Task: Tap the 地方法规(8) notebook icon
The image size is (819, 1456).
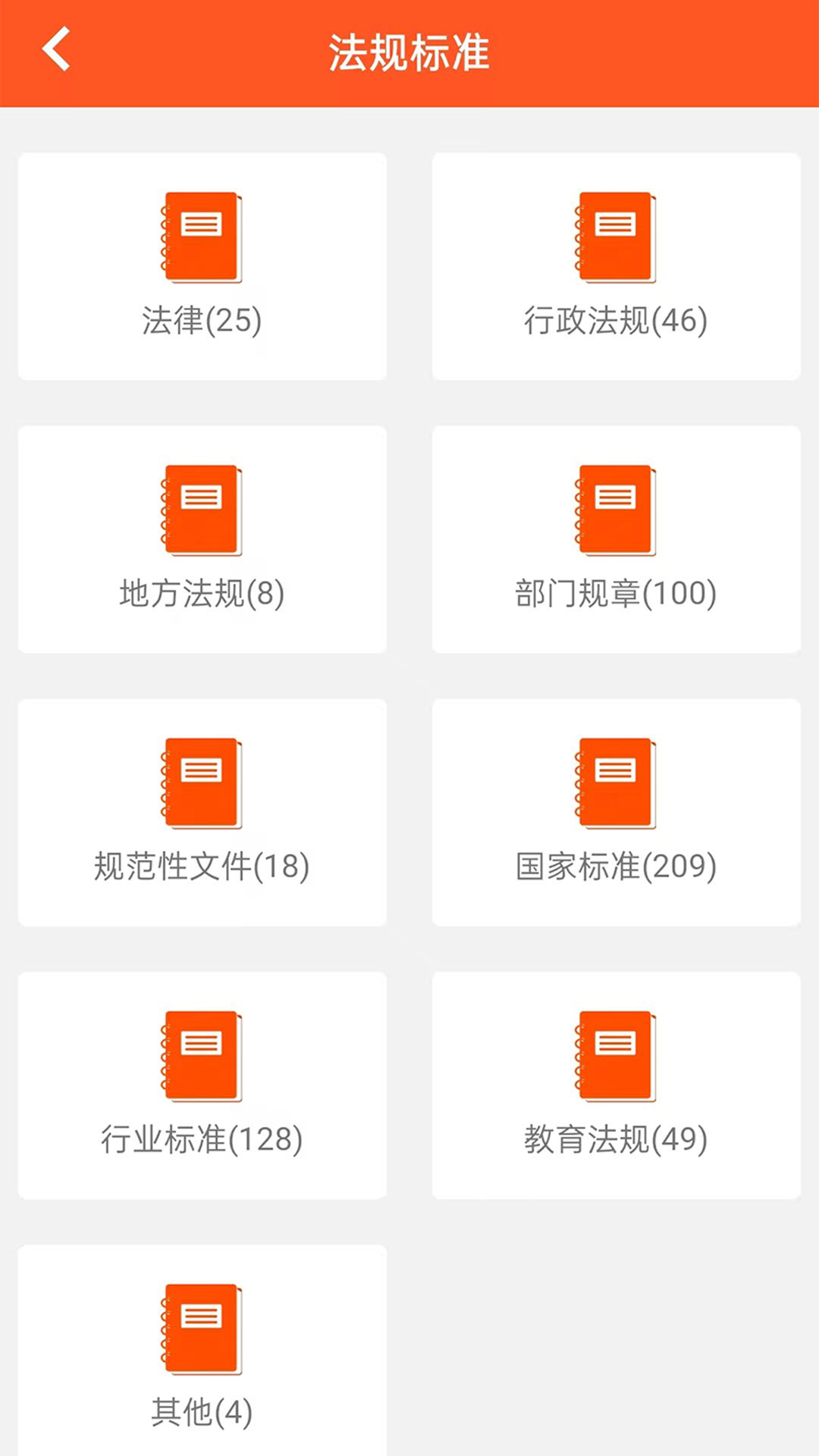Action: [x=200, y=508]
